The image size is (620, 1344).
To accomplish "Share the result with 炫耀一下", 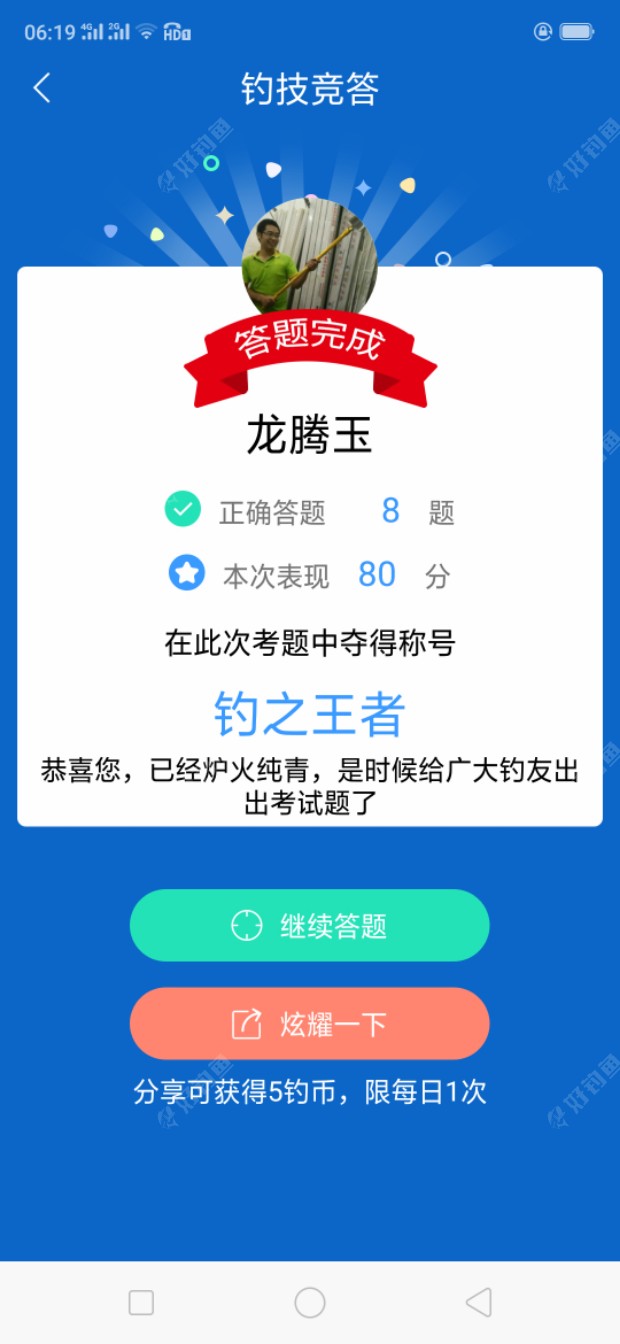I will [309, 1023].
